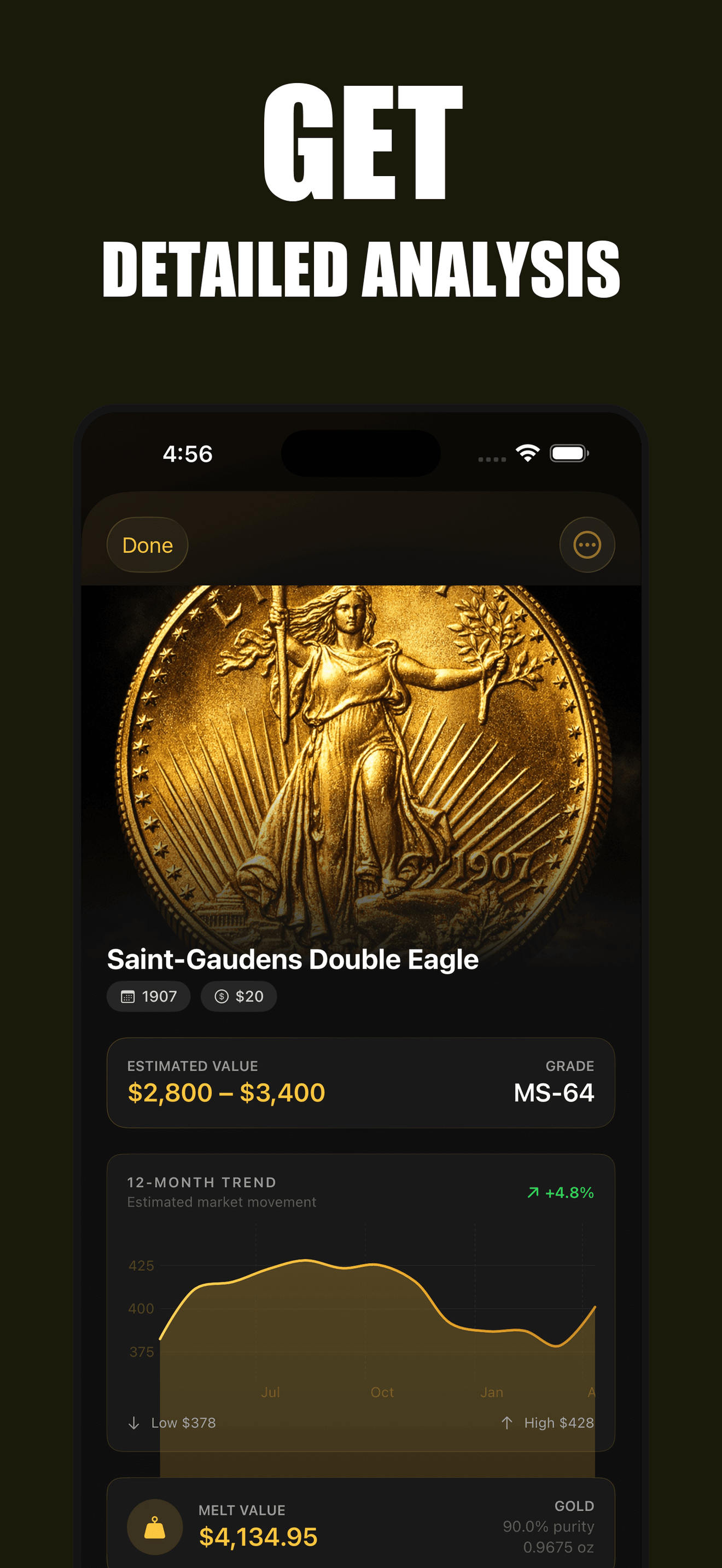Click the down arrow next to Low $378

135,1423
